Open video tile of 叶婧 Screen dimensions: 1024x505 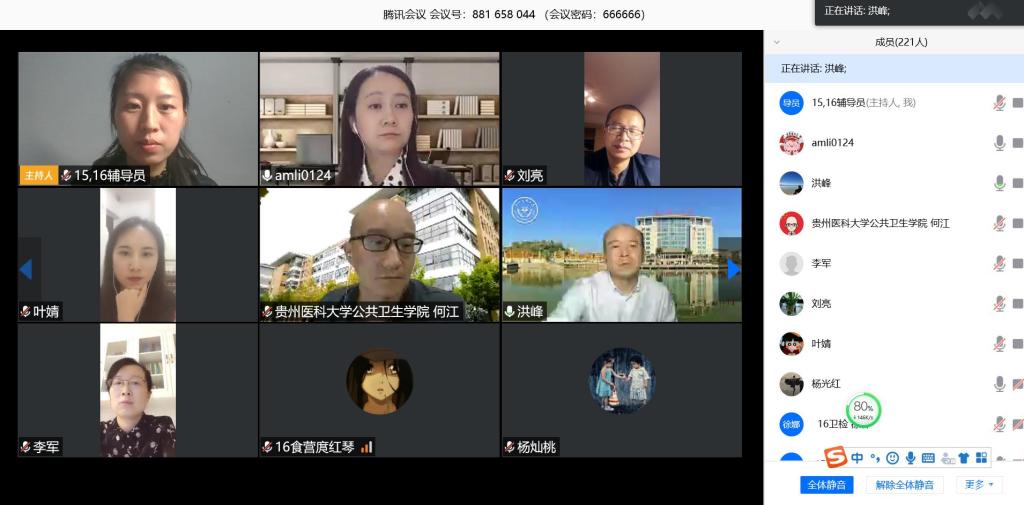tap(138, 255)
